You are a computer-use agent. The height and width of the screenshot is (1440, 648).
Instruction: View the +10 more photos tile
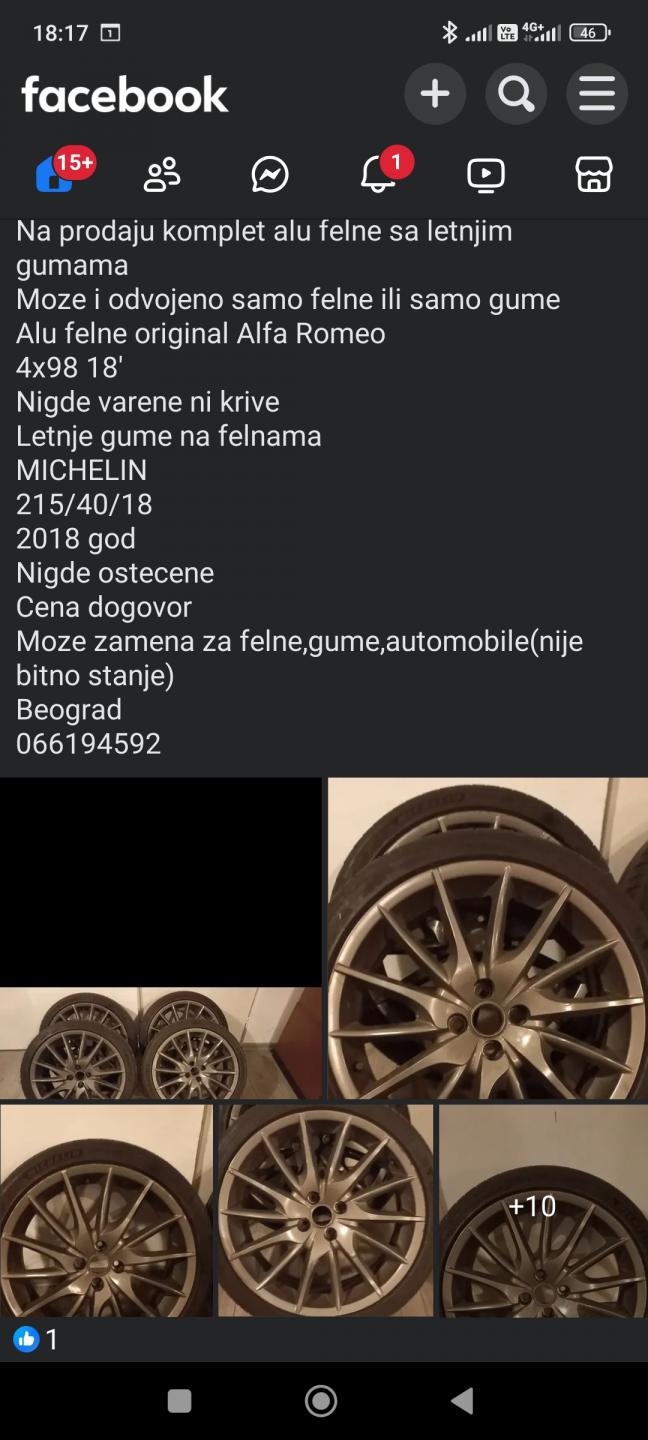543,1211
